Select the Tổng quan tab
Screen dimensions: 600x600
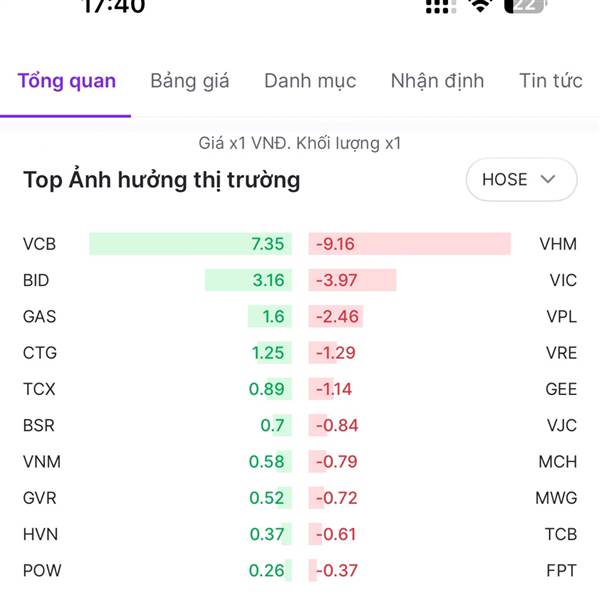(x=66, y=81)
